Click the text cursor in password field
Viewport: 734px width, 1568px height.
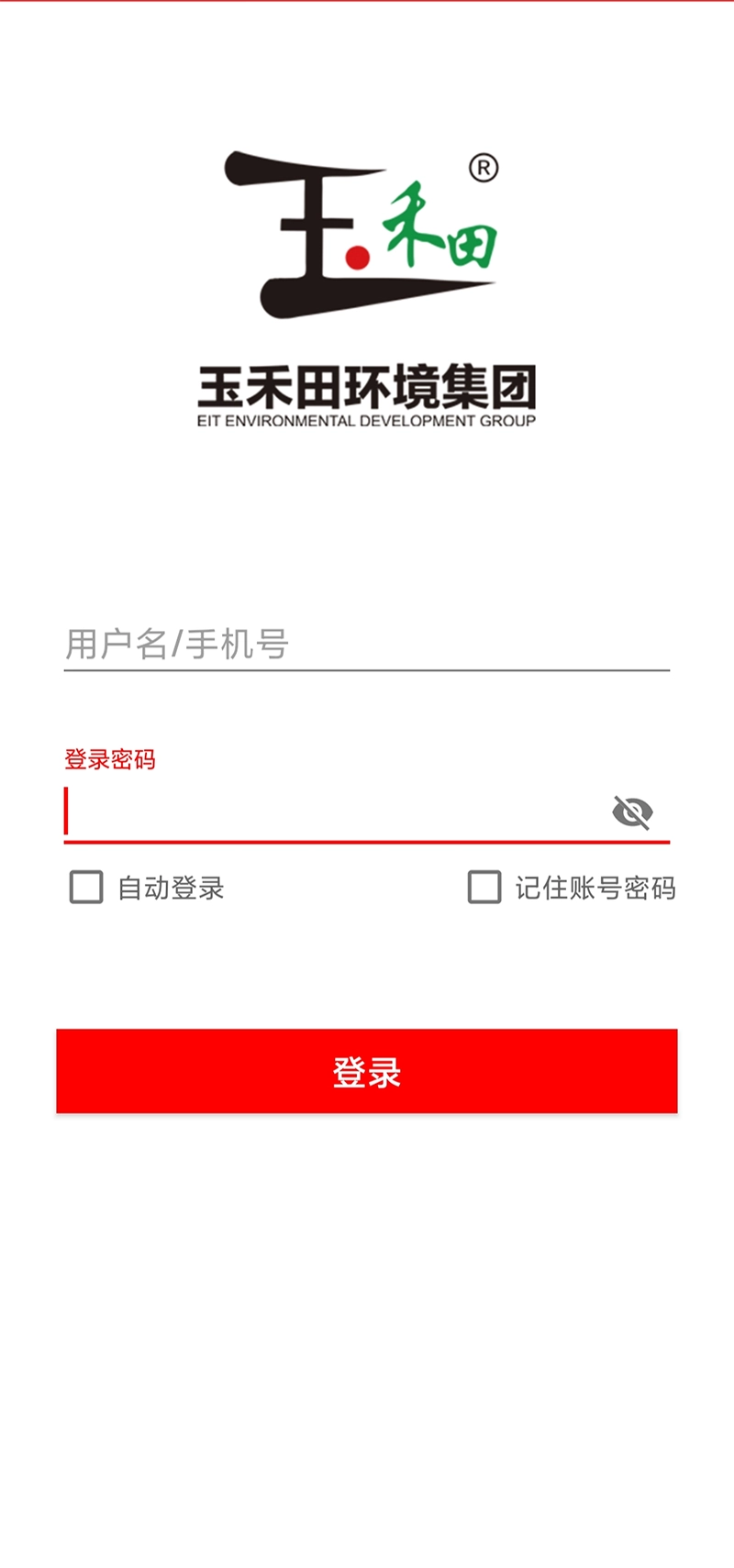pos(66,810)
